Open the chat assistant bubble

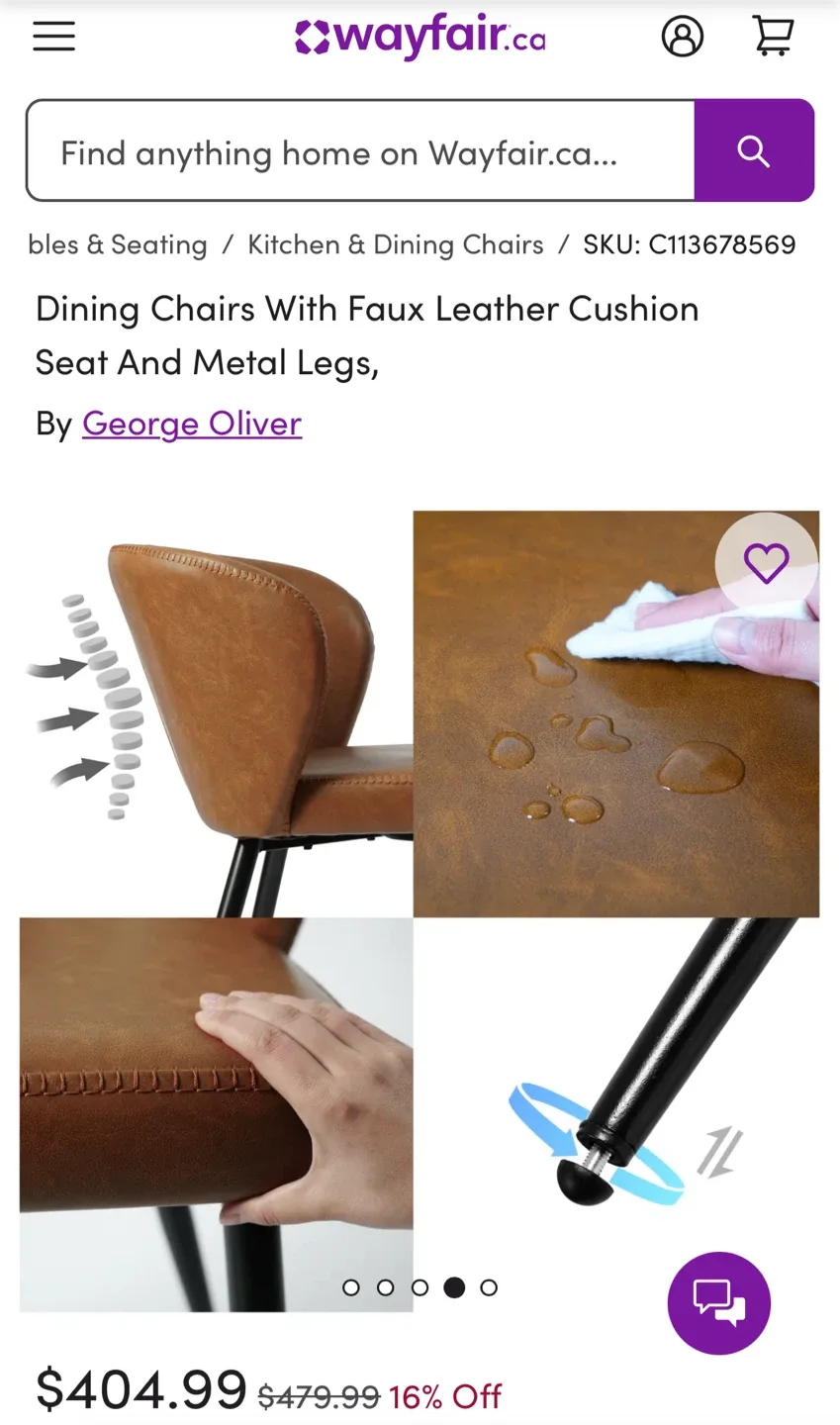pyautogui.click(x=718, y=1303)
